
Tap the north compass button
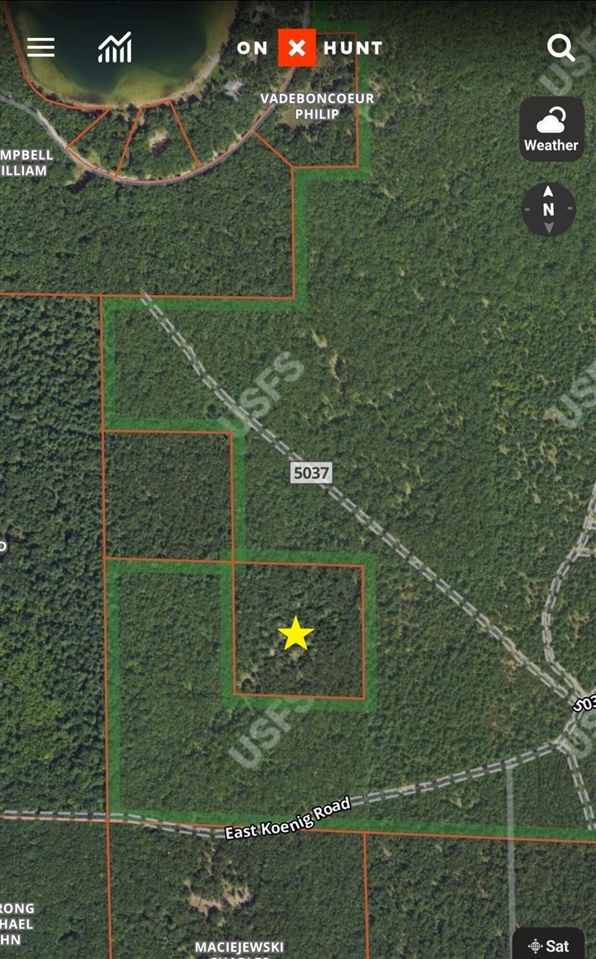(x=548, y=209)
